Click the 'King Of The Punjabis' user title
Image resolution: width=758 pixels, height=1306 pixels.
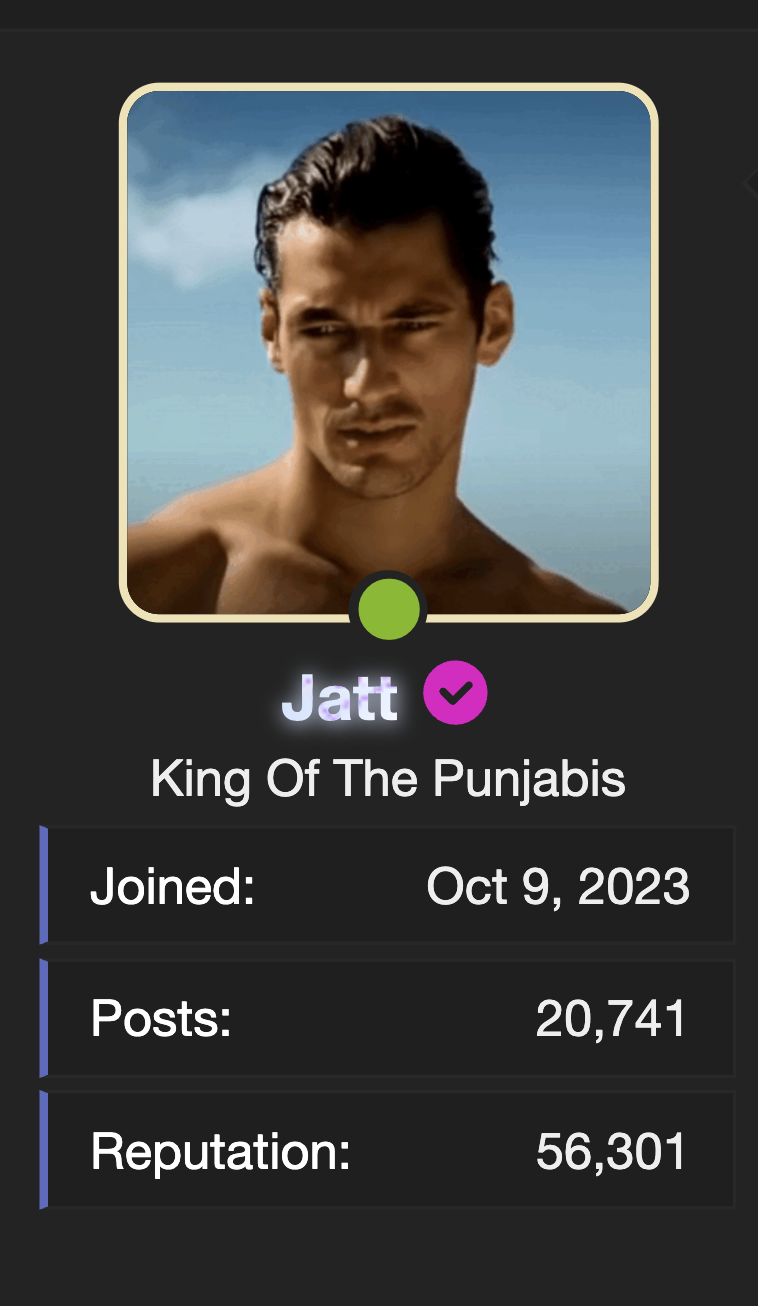coord(388,779)
